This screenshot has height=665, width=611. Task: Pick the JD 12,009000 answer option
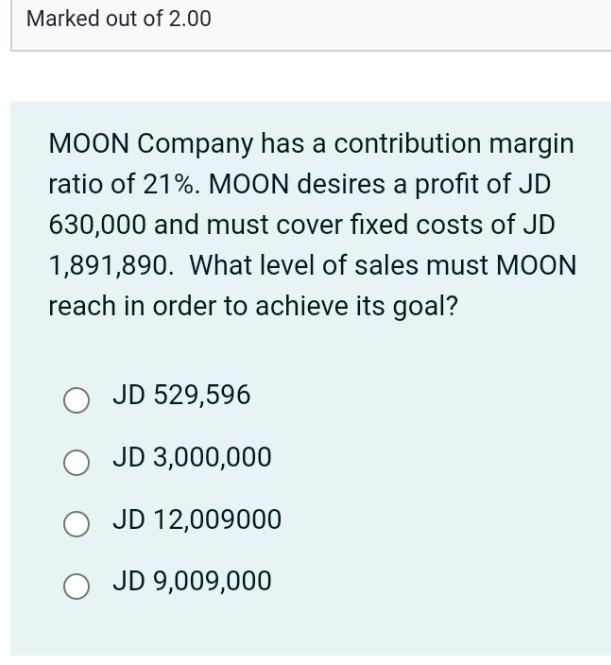click(77, 523)
